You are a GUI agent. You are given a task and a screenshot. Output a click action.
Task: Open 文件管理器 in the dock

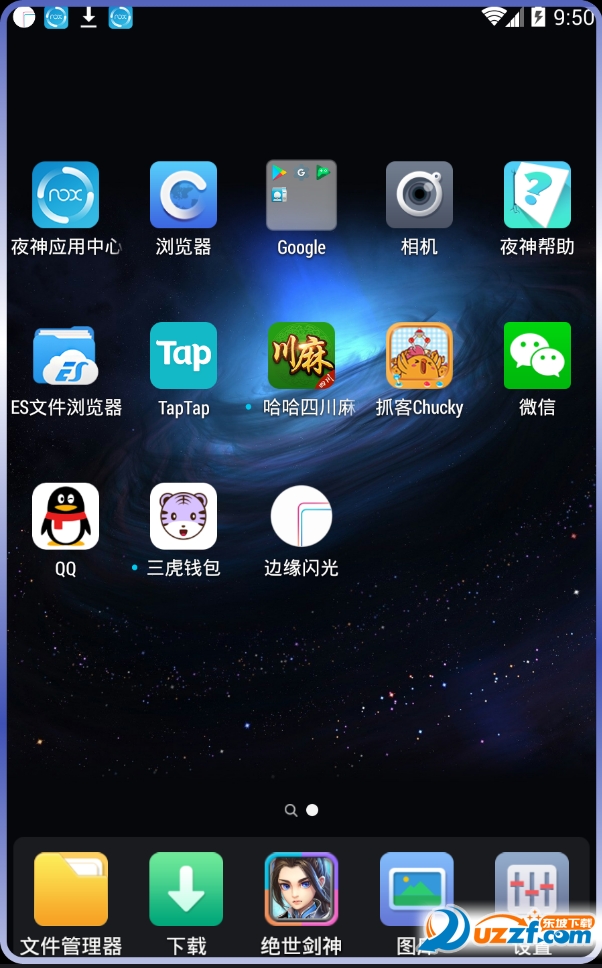pyautogui.click(x=71, y=889)
